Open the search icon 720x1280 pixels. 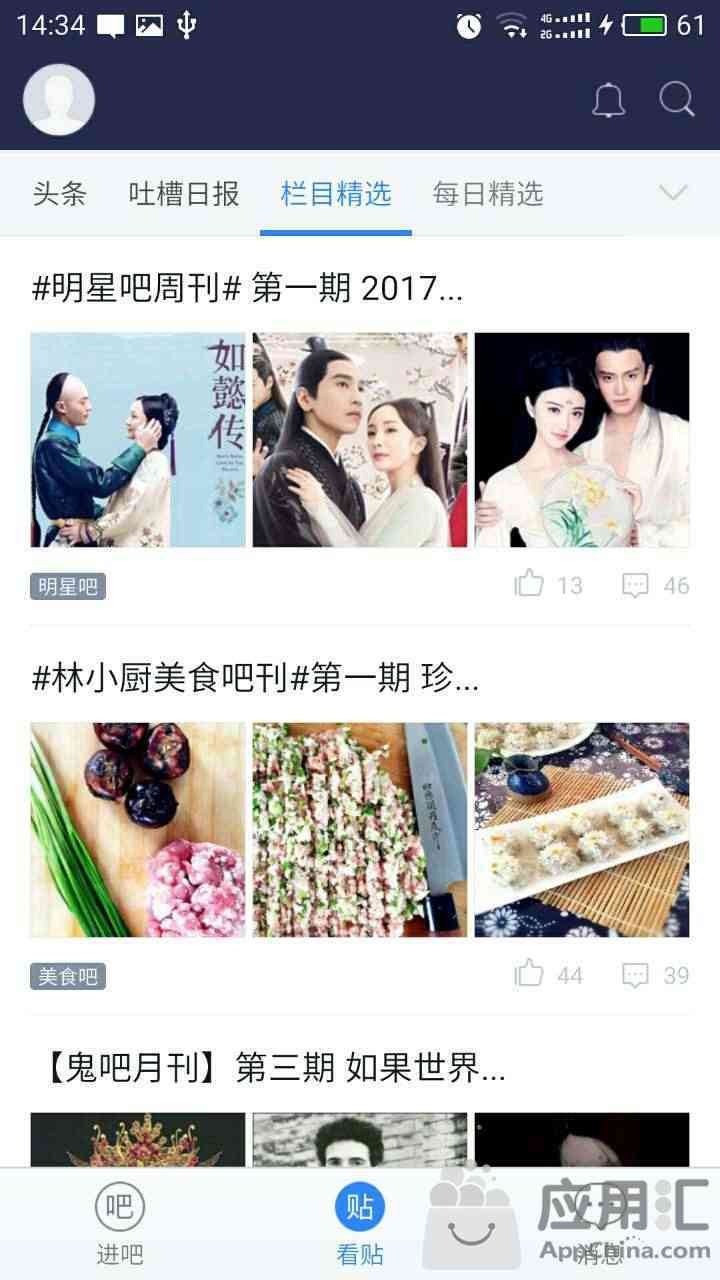coord(677,99)
